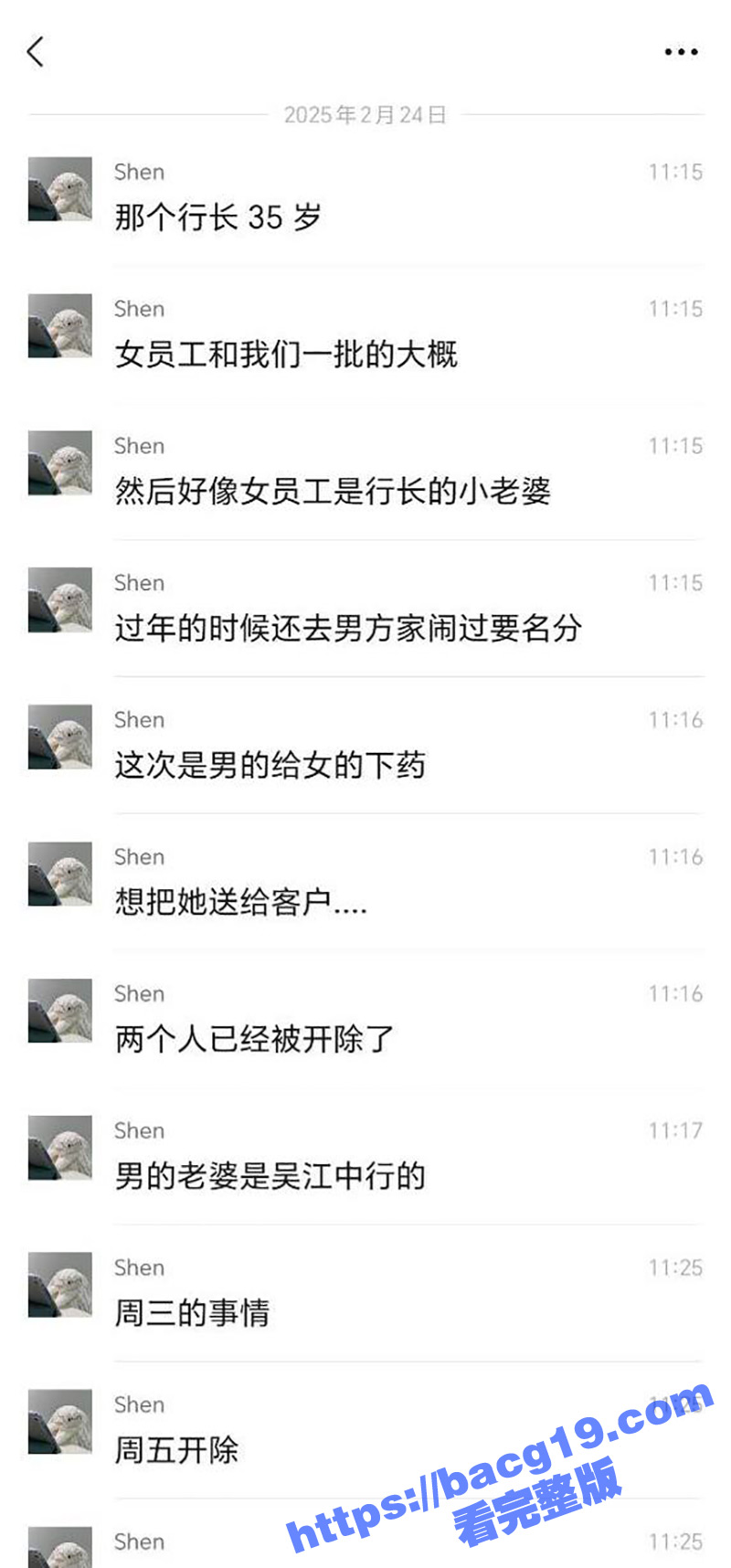
Task: Open Shen's avatar next to first message
Action: 58,189
